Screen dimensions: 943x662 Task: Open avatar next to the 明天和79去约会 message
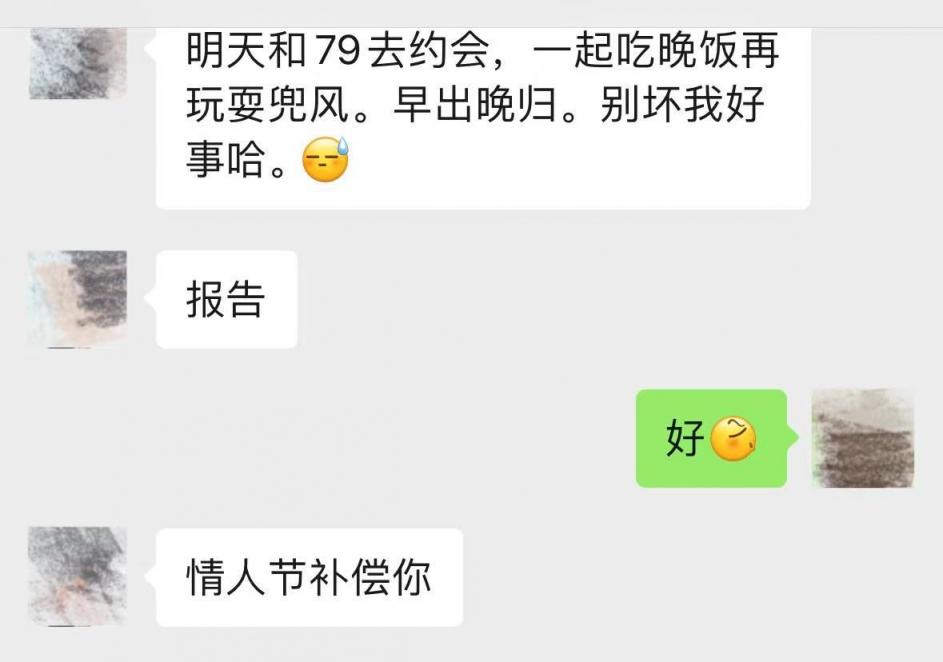(x=78, y=64)
